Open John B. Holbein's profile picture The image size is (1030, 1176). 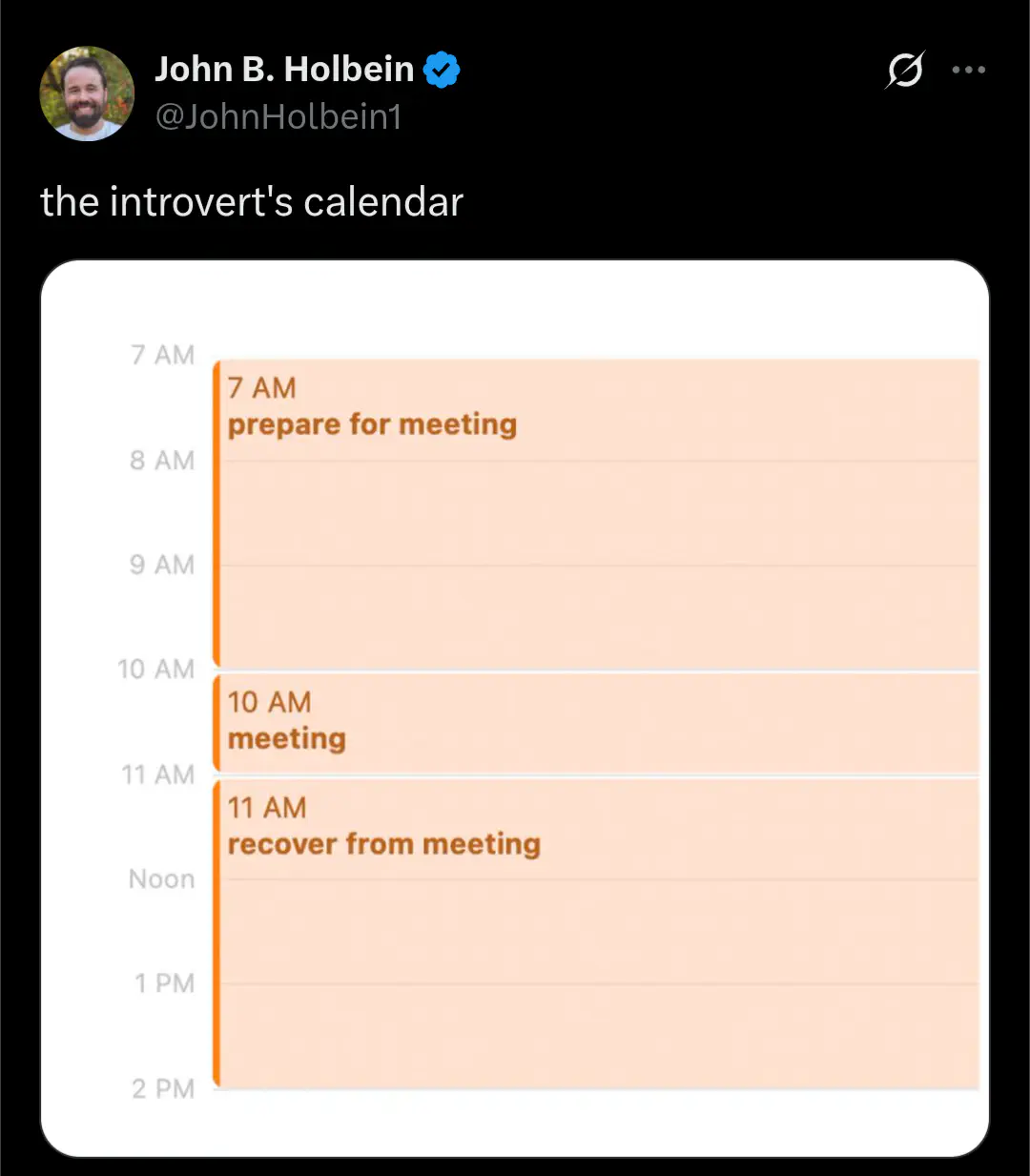[87, 93]
